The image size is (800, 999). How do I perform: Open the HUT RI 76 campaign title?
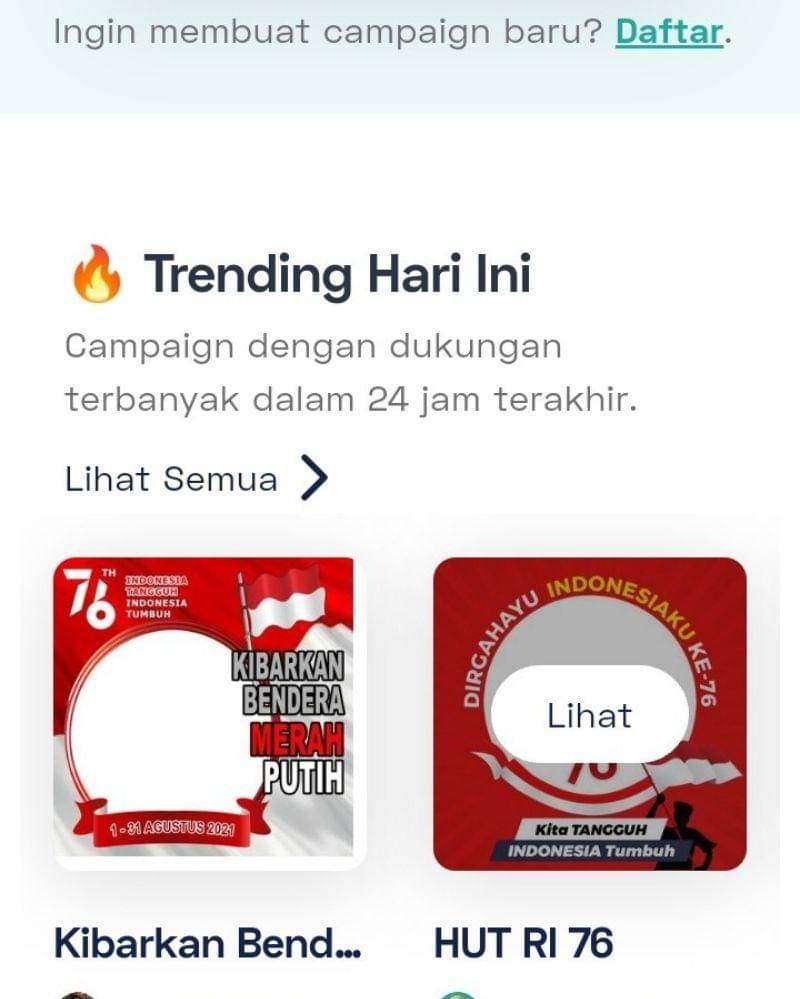[x=523, y=943]
